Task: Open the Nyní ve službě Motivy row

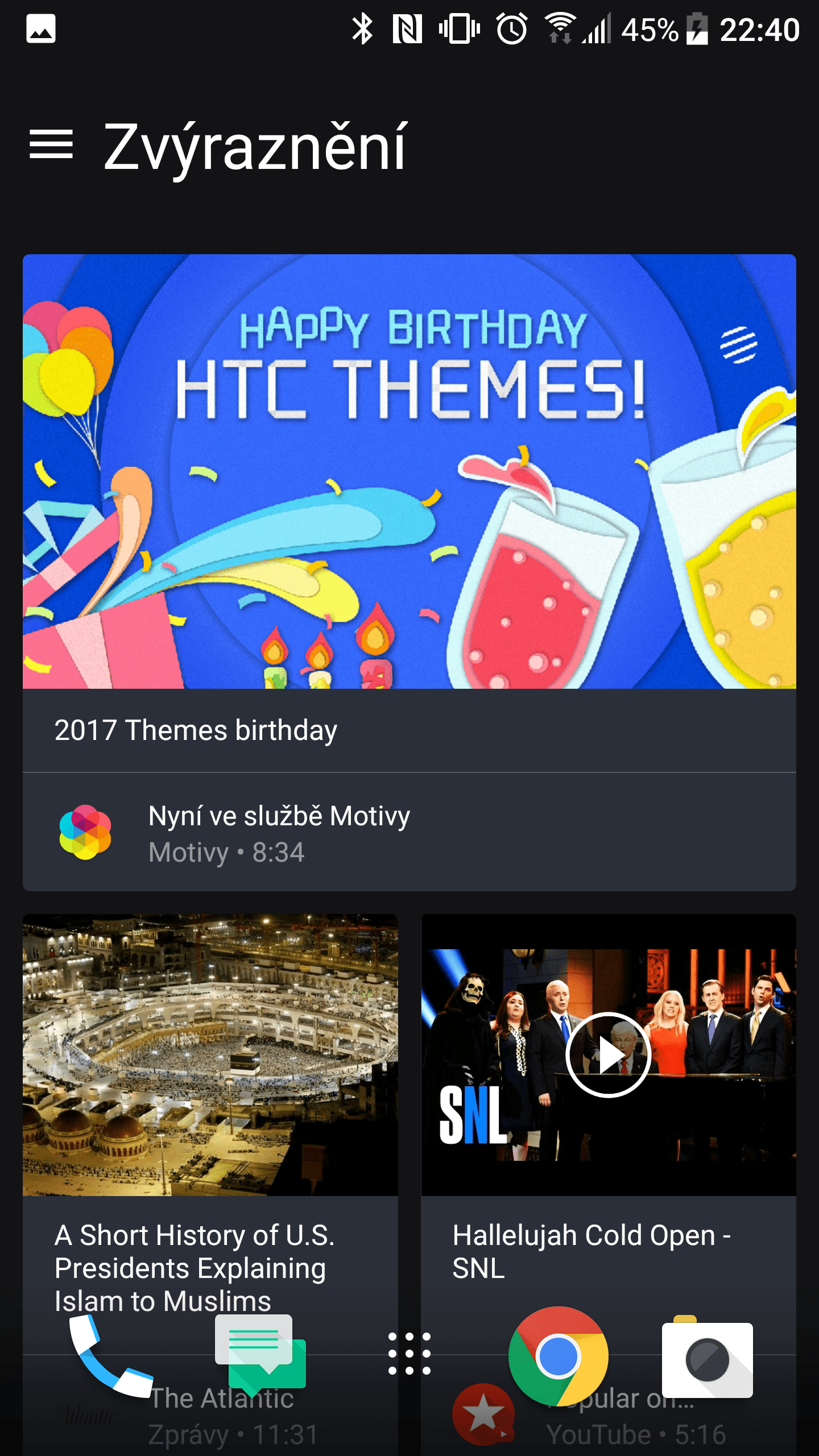Action: [x=409, y=832]
